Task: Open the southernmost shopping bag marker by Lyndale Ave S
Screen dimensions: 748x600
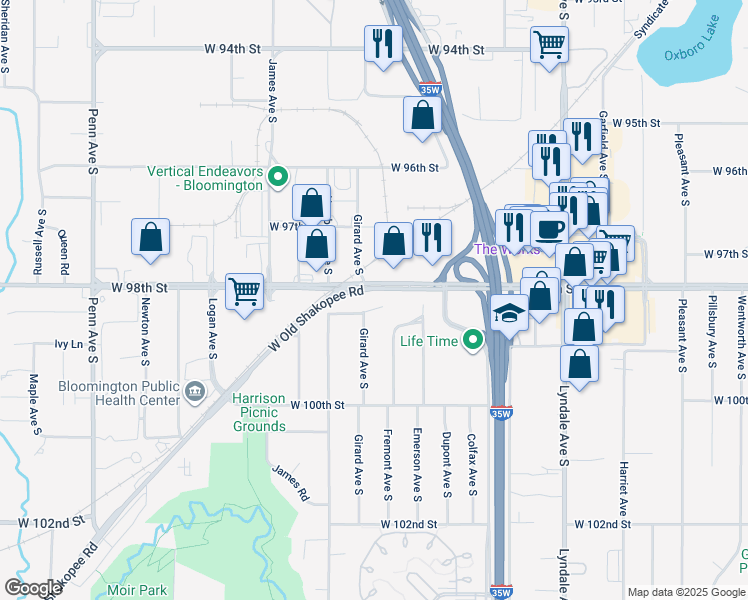Action: [579, 365]
